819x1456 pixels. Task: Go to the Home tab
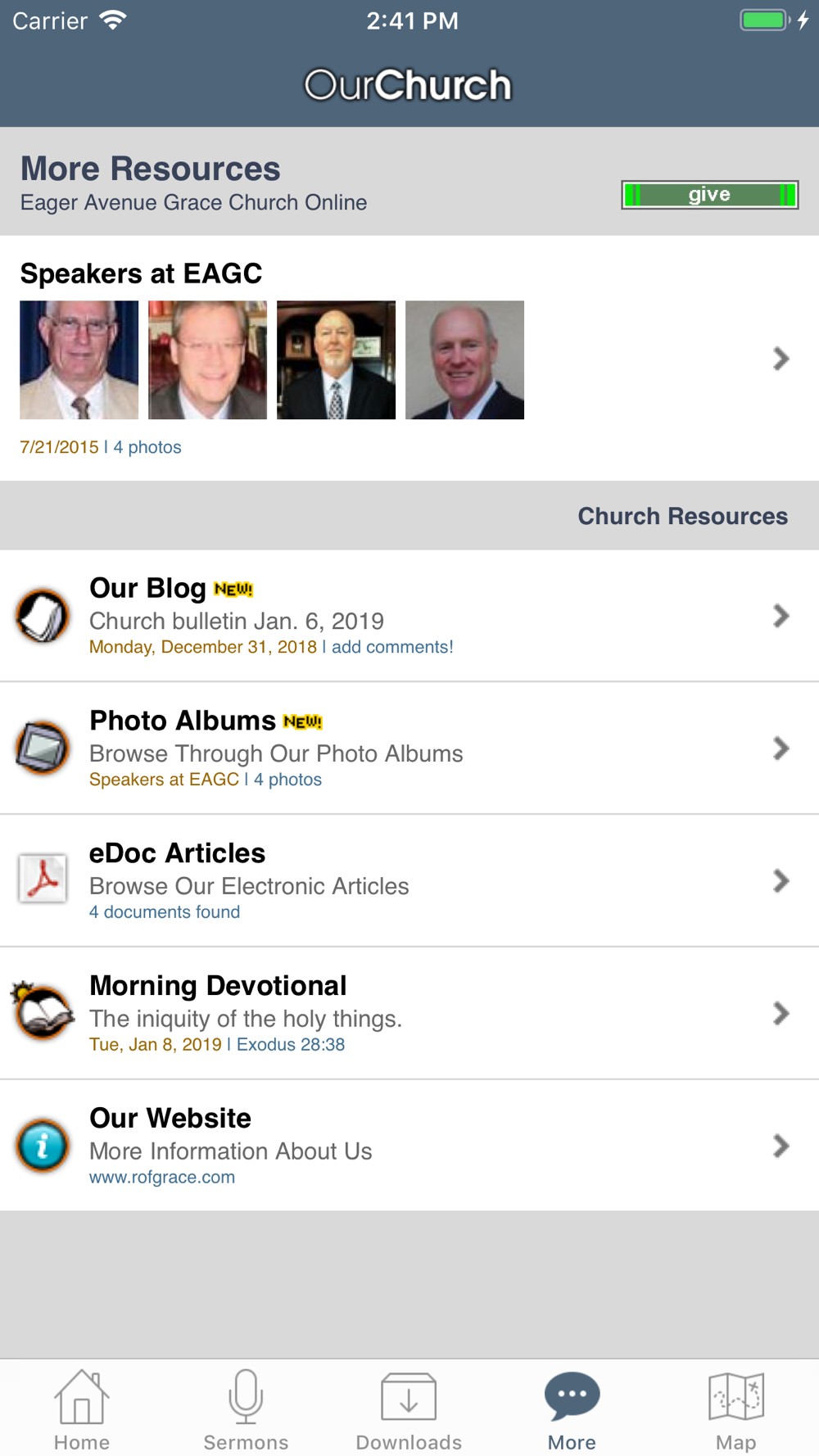tap(82, 1410)
